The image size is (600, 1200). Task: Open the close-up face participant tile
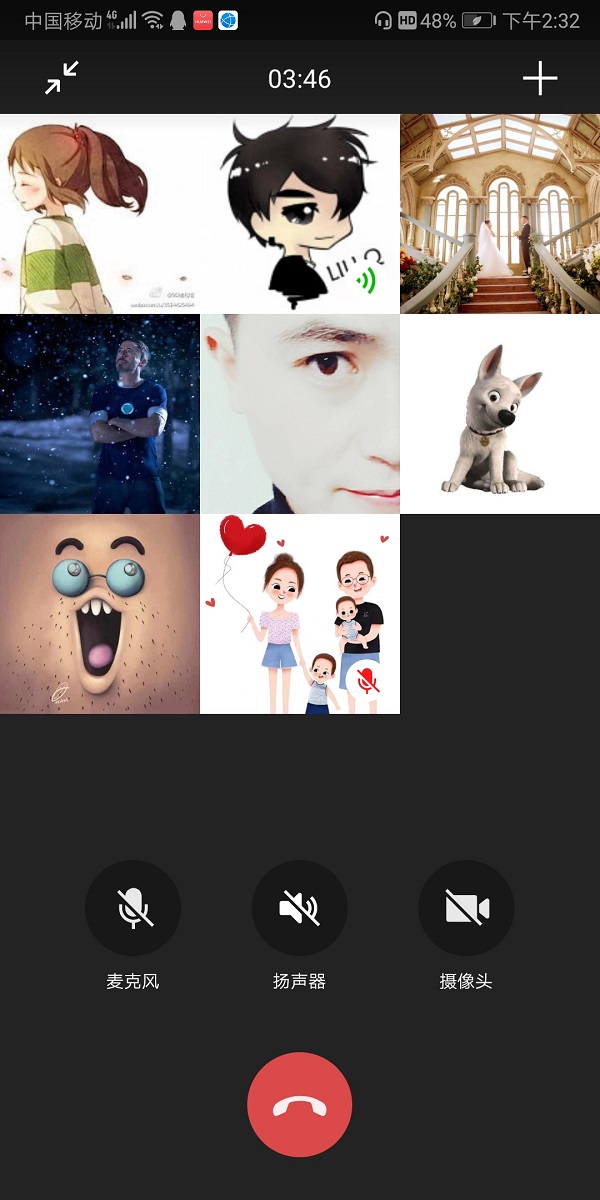pyautogui.click(x=300, y=414)
